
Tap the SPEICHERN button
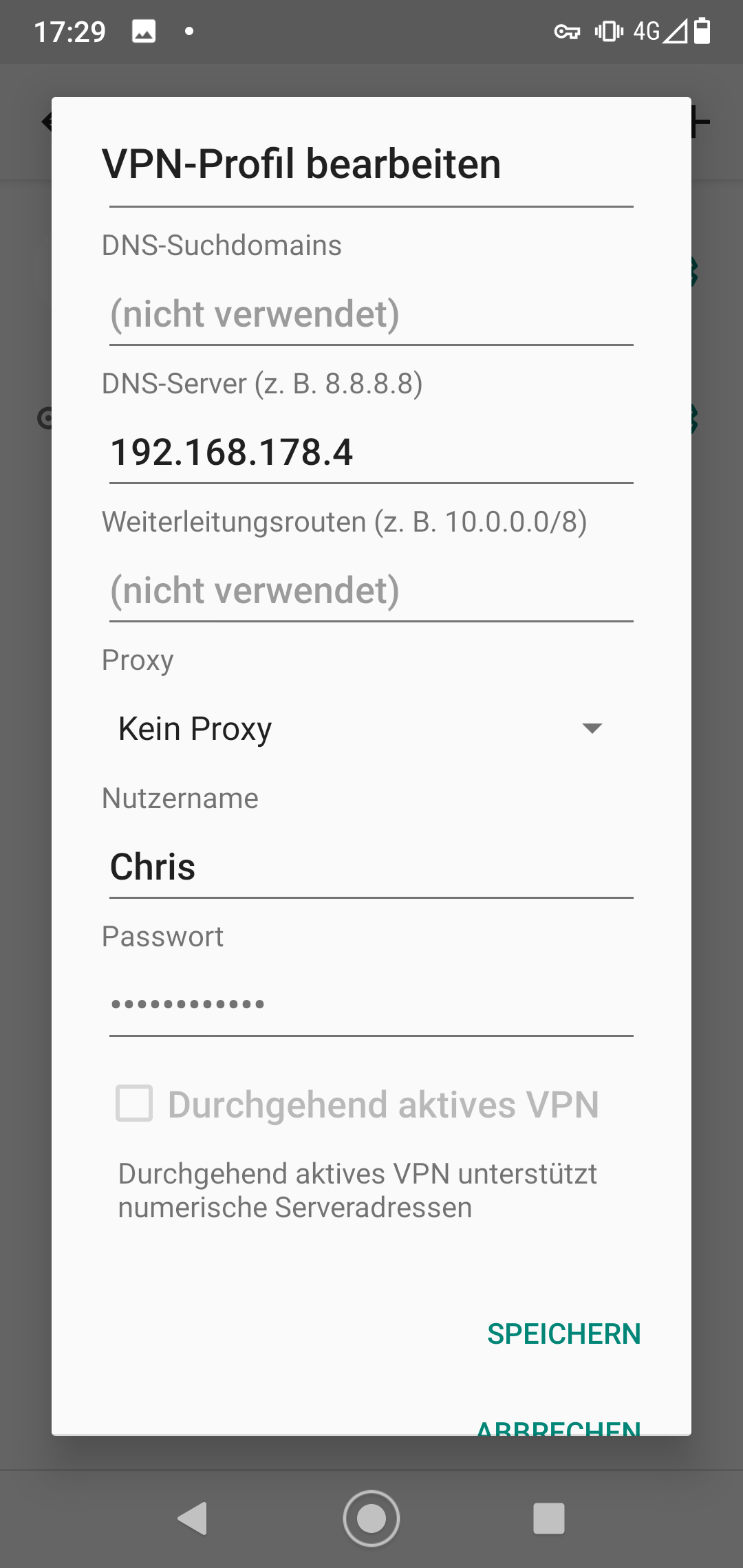point(563,1334)
